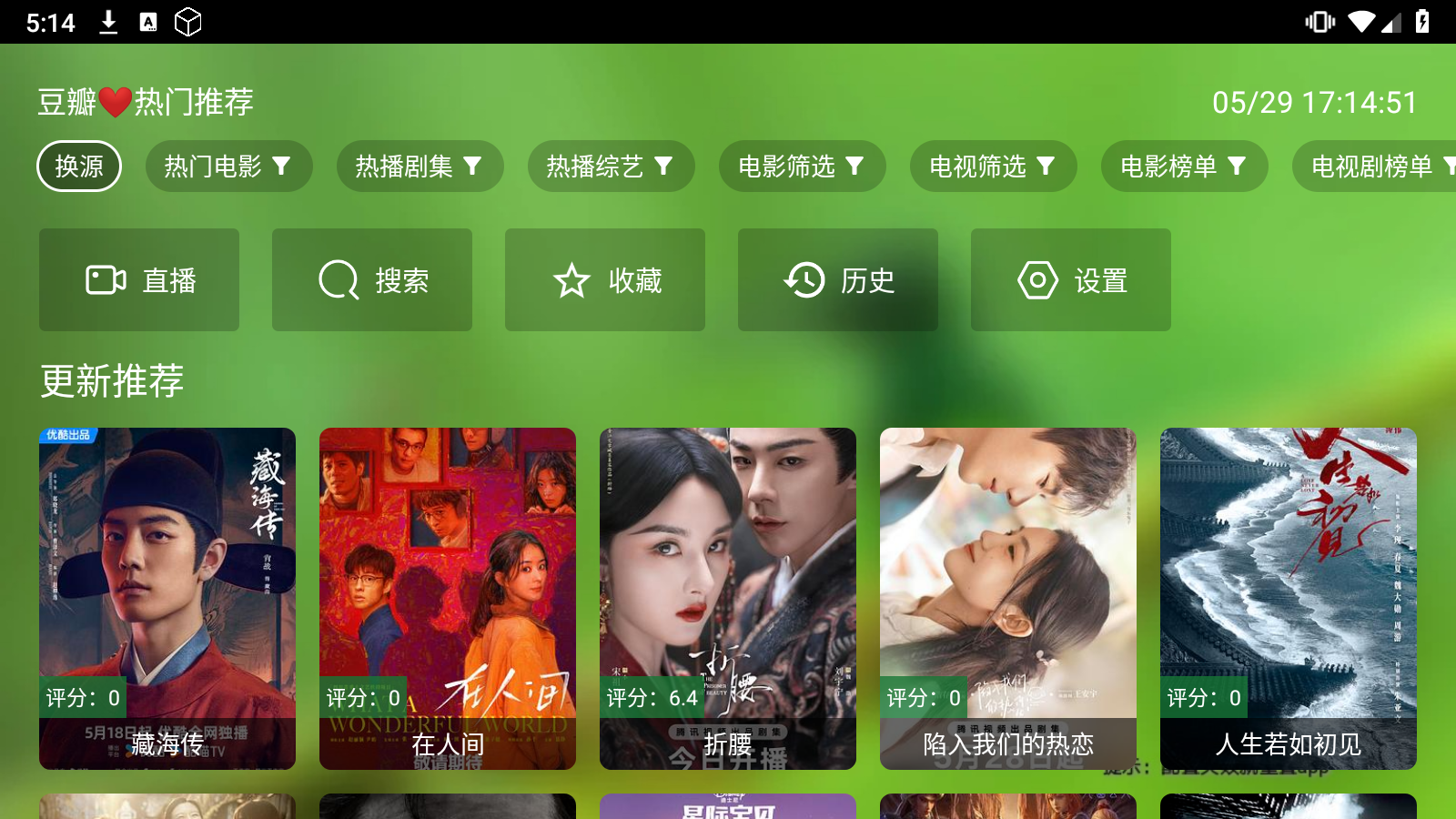The height and width of the screenshot is (819, 1456).
Task: Open the 搜索 search page
Action: [372, 280]
